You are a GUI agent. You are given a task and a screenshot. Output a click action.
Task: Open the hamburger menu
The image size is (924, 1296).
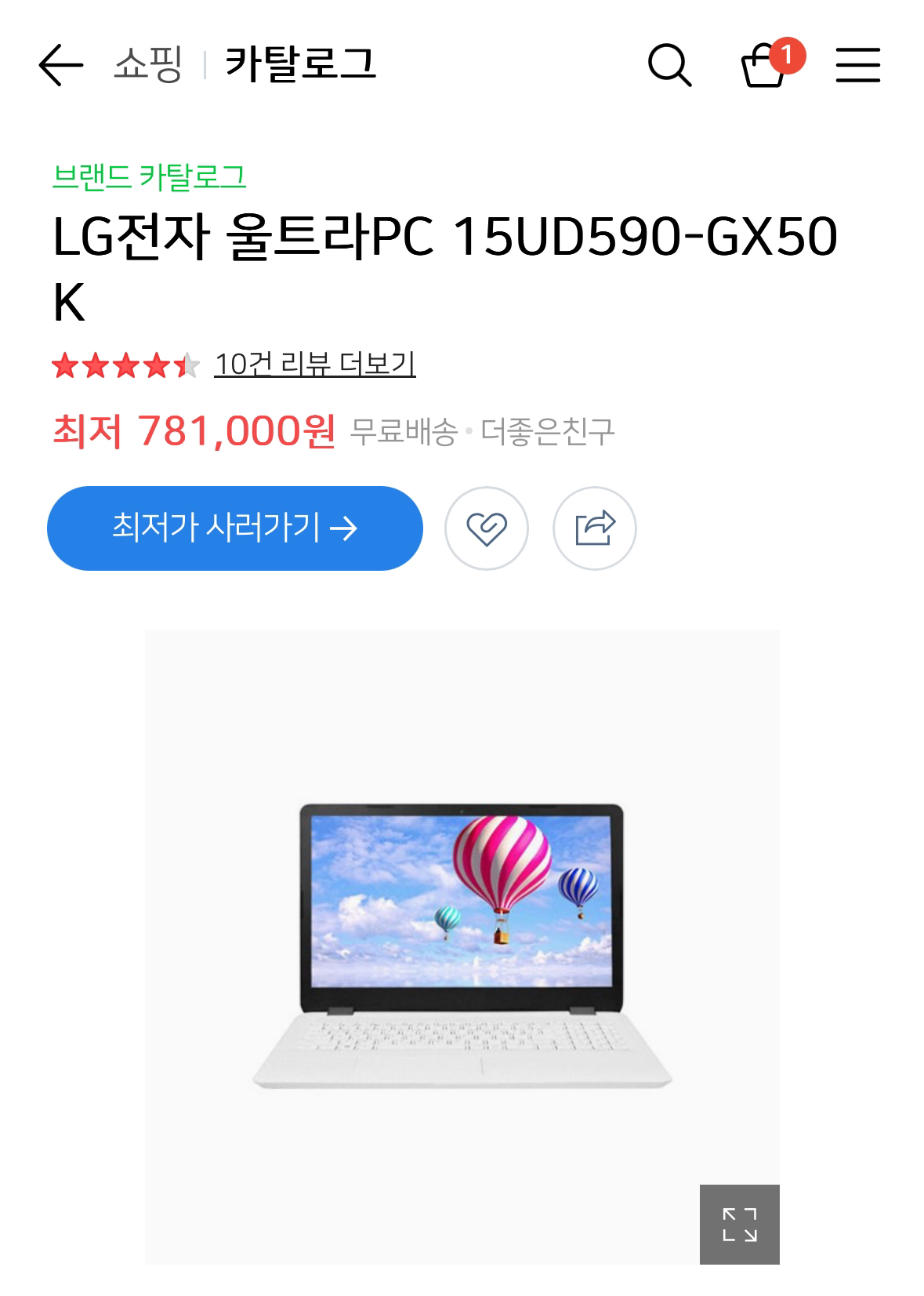(x=857, y=64)
